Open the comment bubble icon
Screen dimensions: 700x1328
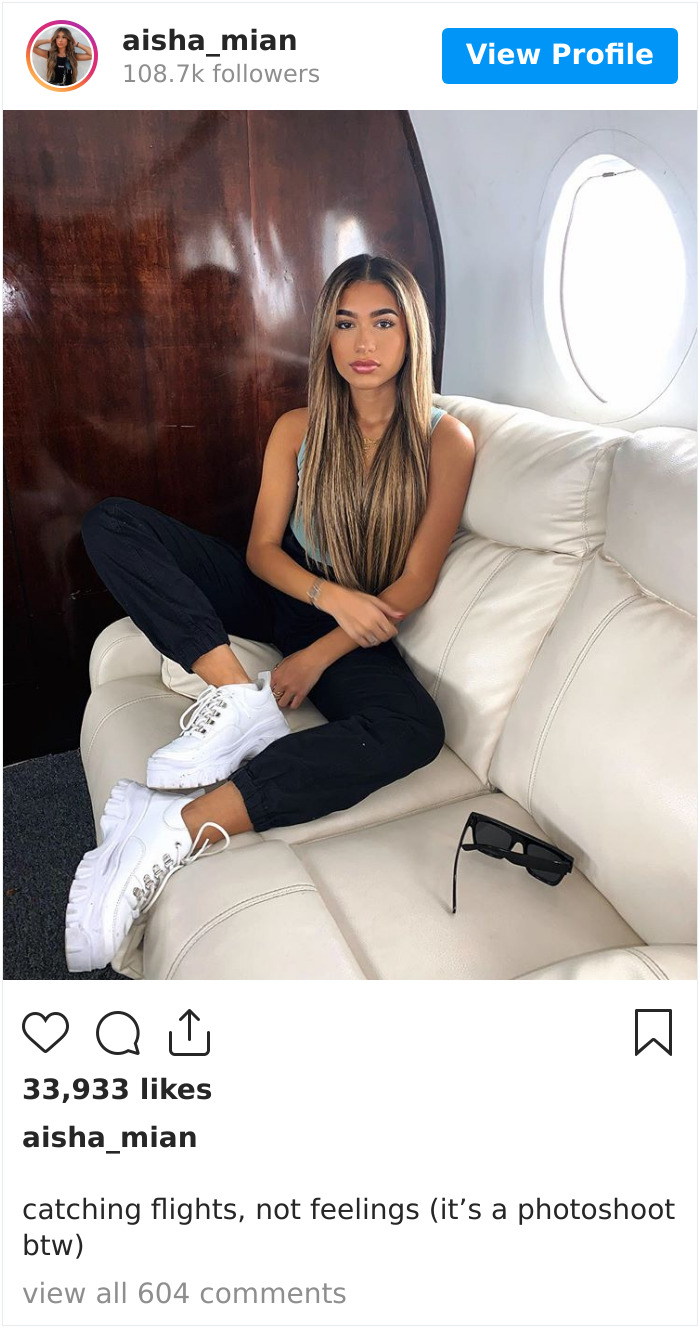pos(118,1033)
